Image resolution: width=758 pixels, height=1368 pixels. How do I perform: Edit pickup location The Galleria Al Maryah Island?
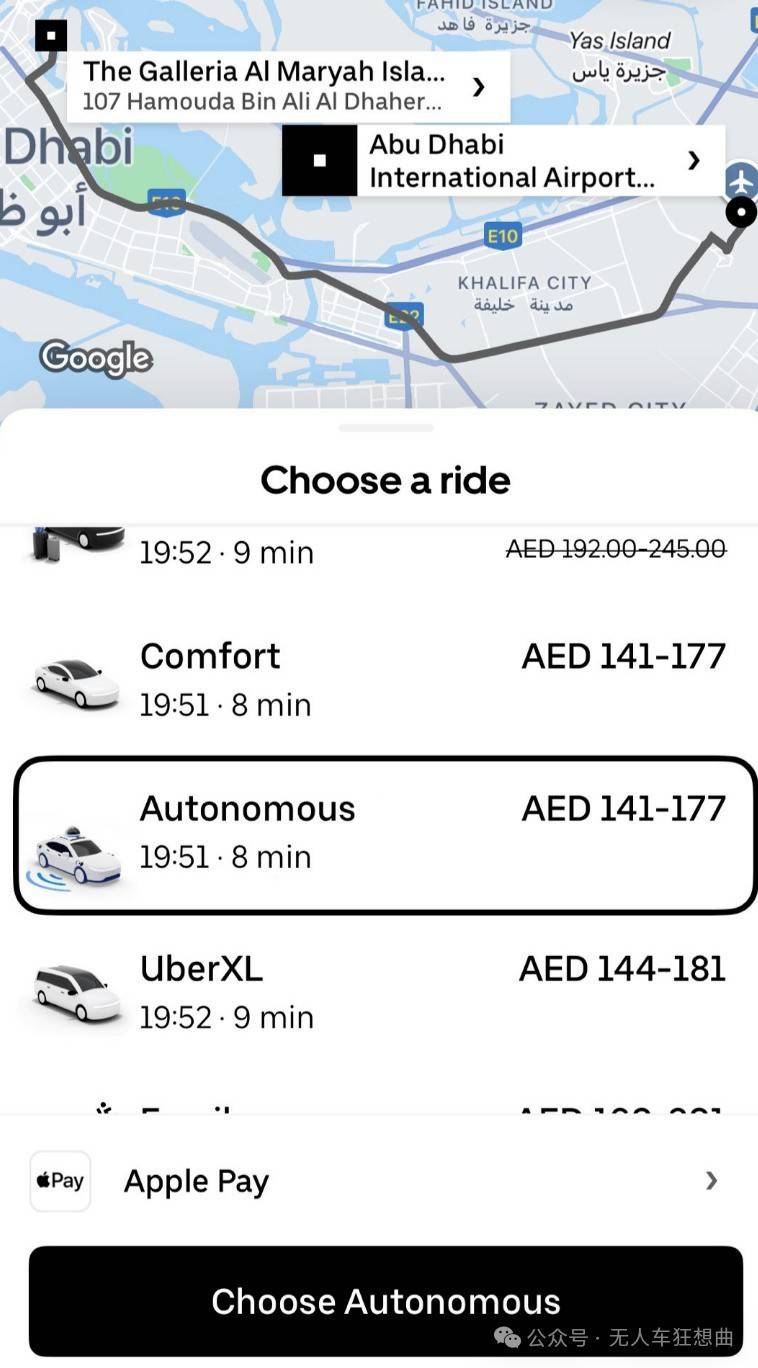[288, 85]
